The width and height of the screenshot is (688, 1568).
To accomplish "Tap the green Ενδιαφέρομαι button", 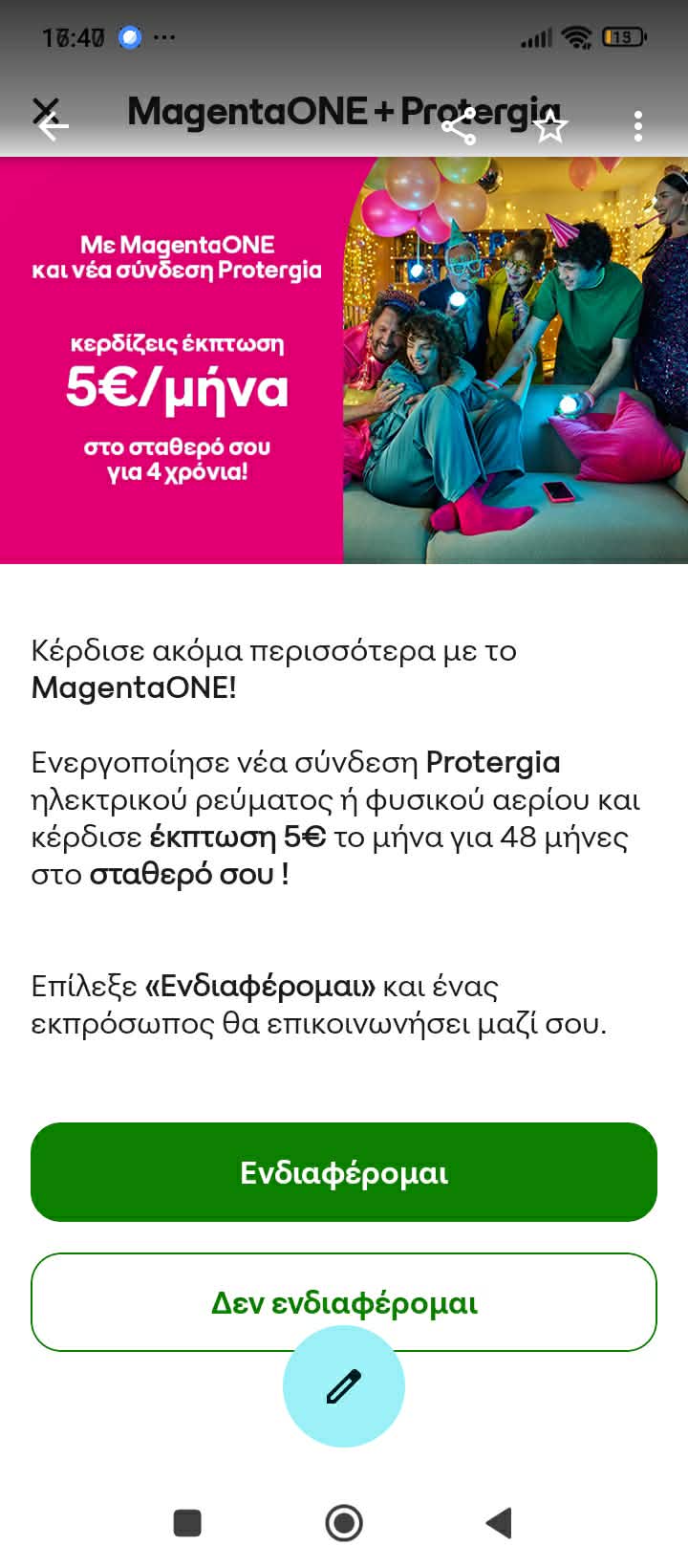I will [344, 1171].
